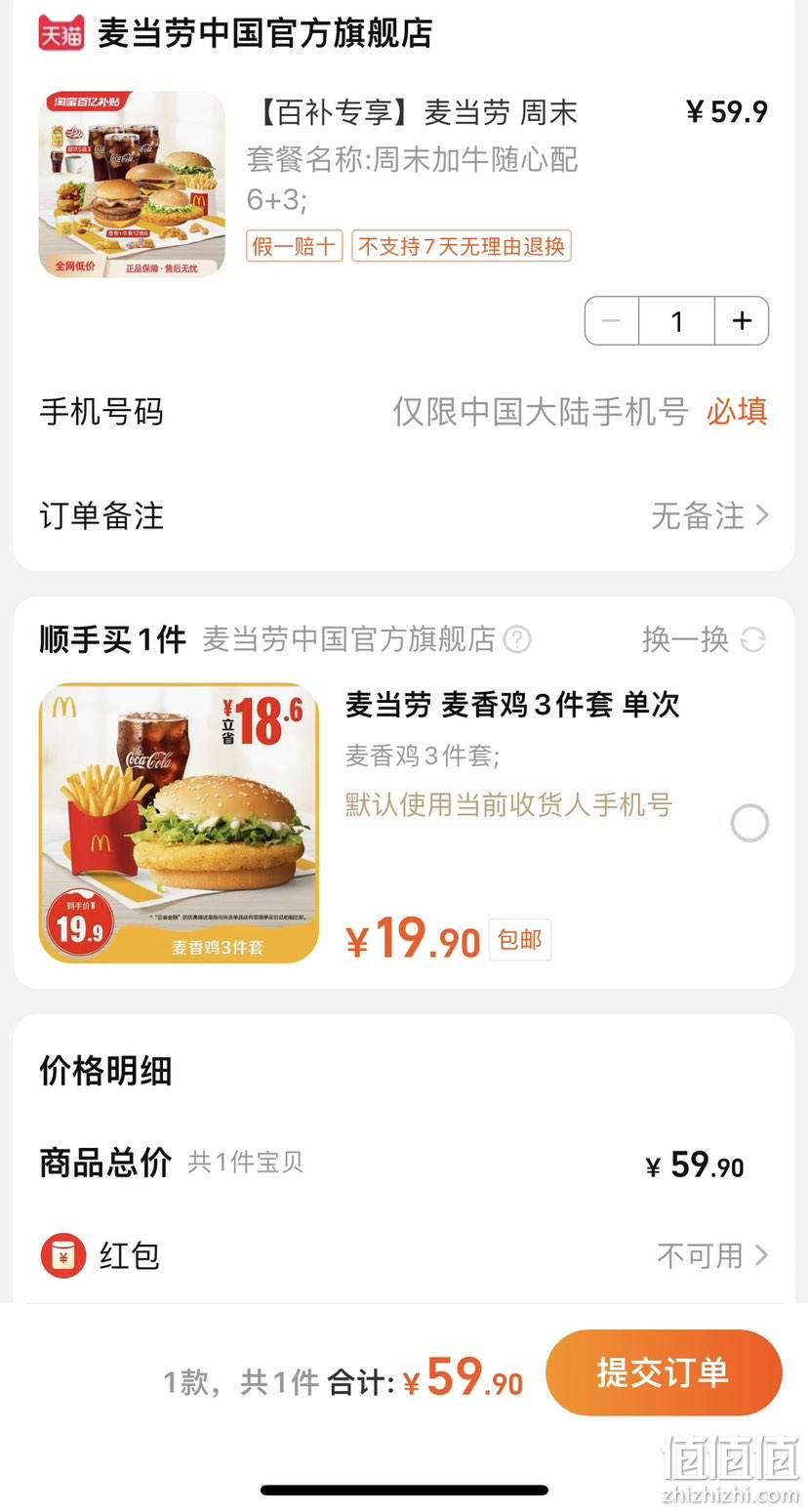This screenshot has width=808, height=1512.
Task: Select the 麦香鸡3件套 add-on radio button
Action: tap(749, 823)
